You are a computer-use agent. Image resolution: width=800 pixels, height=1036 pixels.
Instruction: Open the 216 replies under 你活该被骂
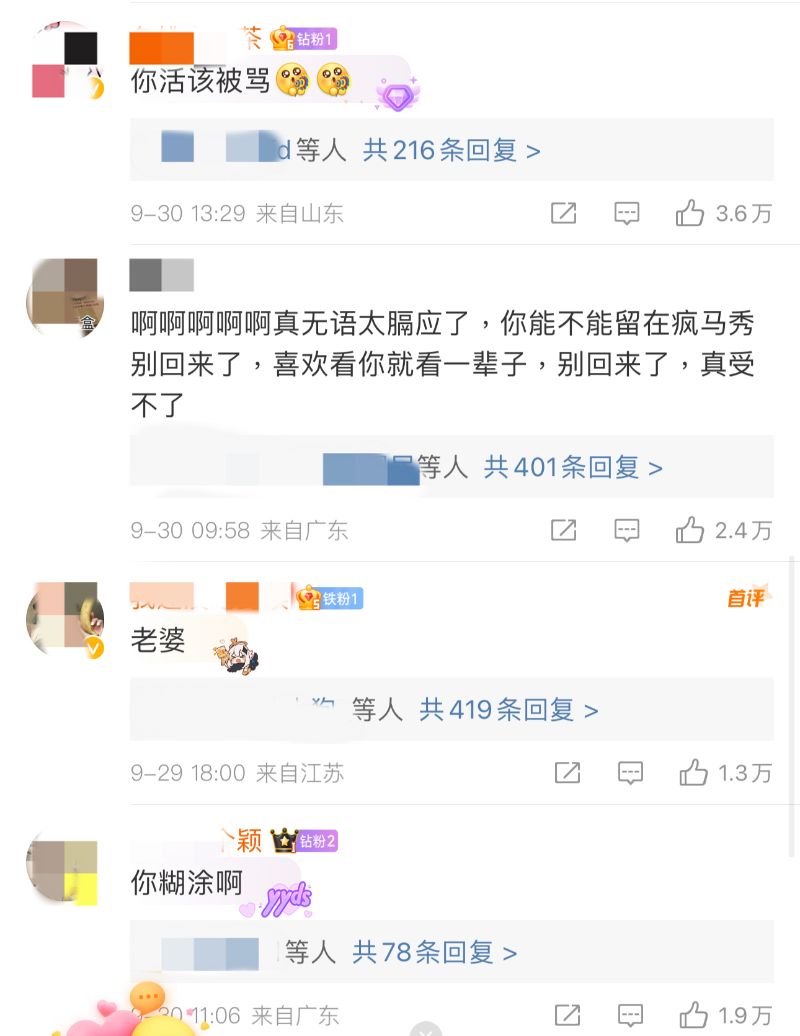click(451, 151)
